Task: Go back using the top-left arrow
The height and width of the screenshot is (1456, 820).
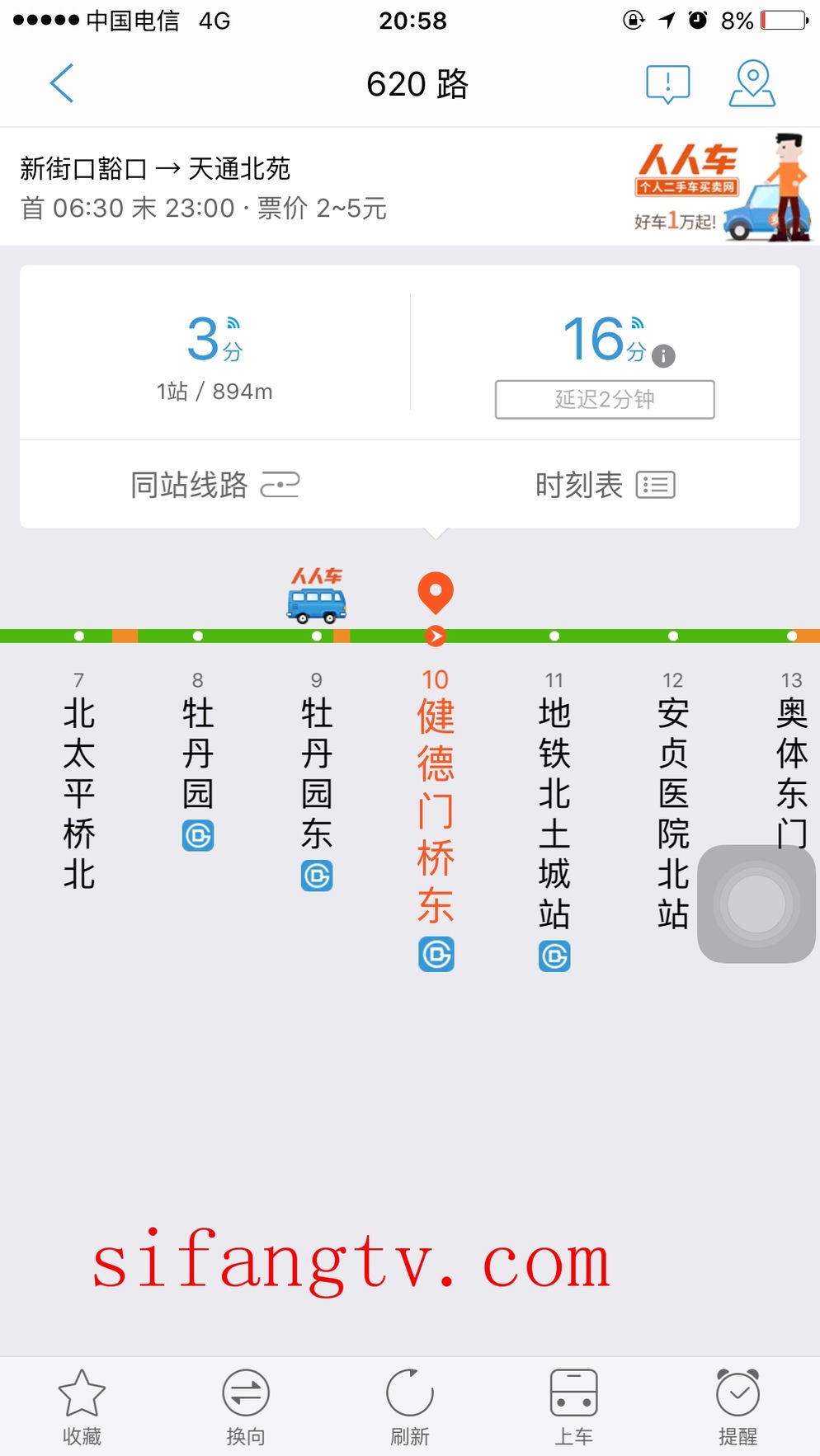Action: [x=62, y=83]
